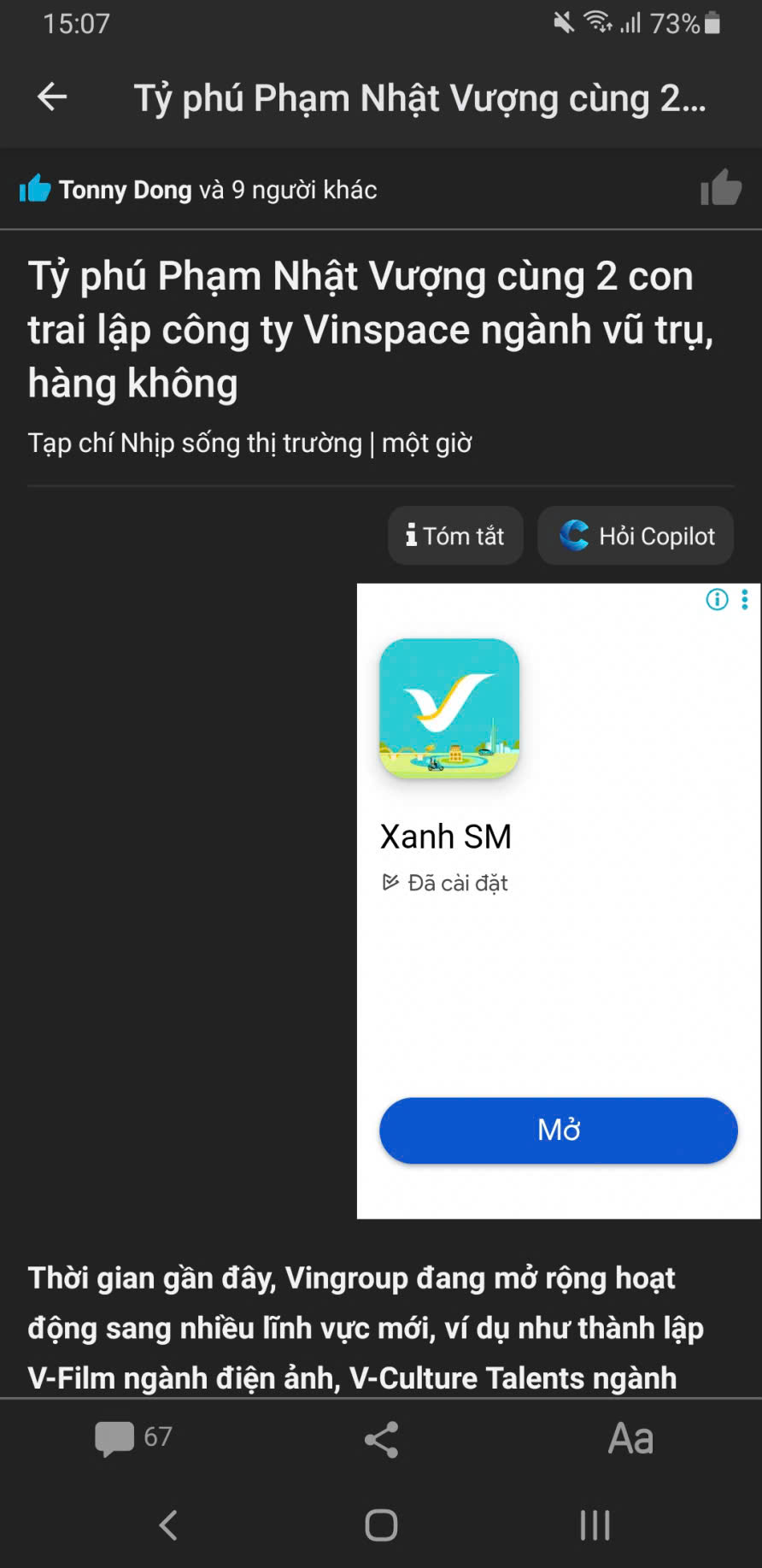Like this article with the thumbs-up icon
762x1568 pixels.
coord(720,189)
